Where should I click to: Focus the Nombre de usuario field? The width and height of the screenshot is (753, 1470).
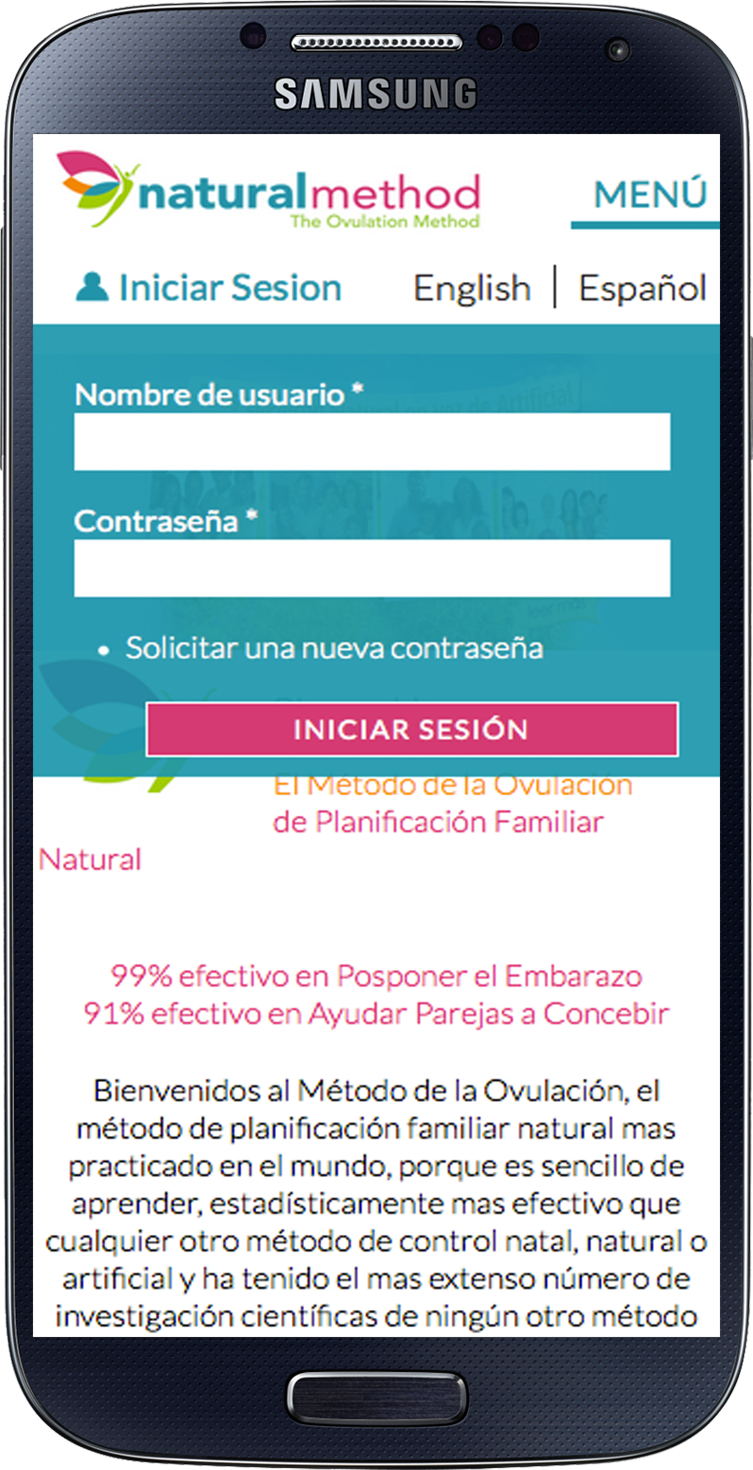(x=372, y=442)
